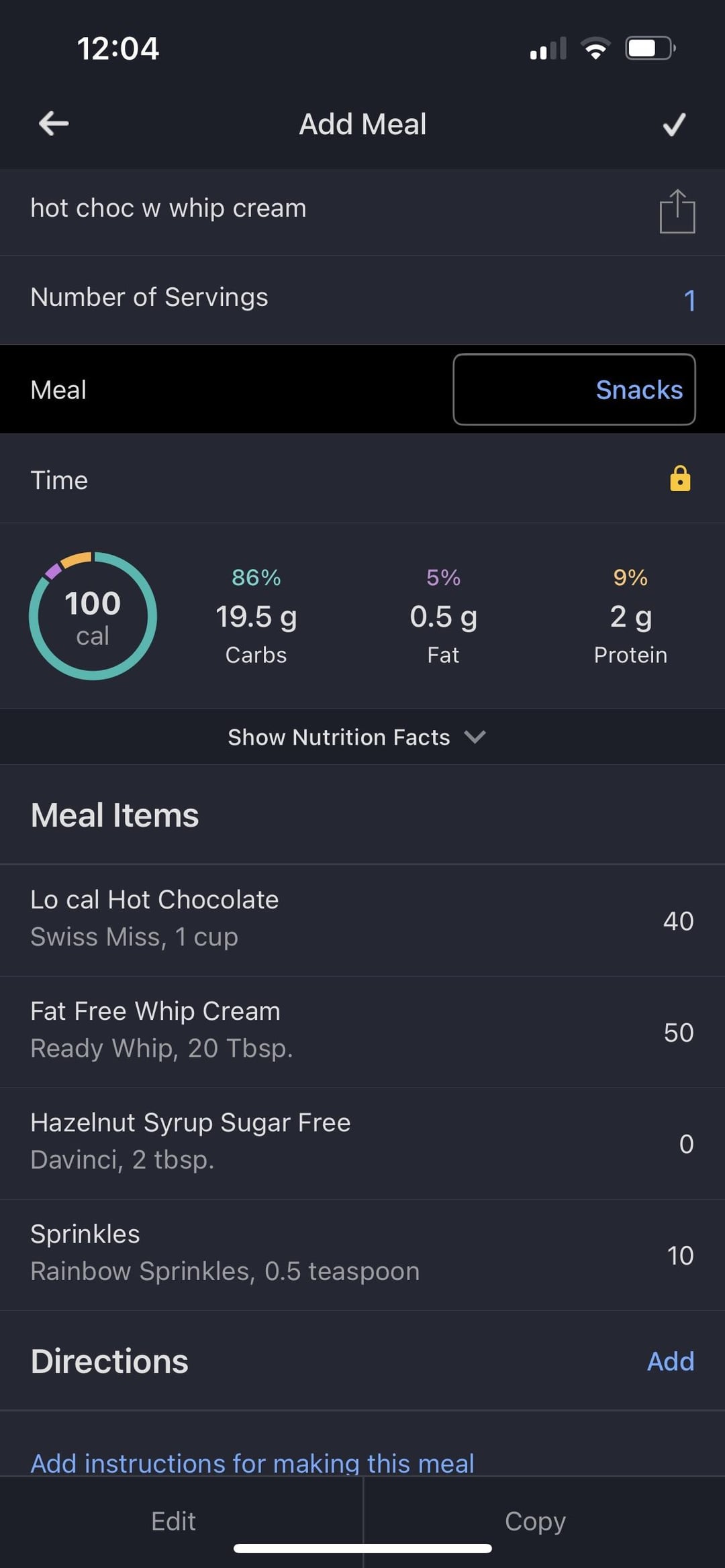The width and height of the screenshot is (725, 1568).
Task: Go back using the arrow
Action: click(x=54, y=123)
